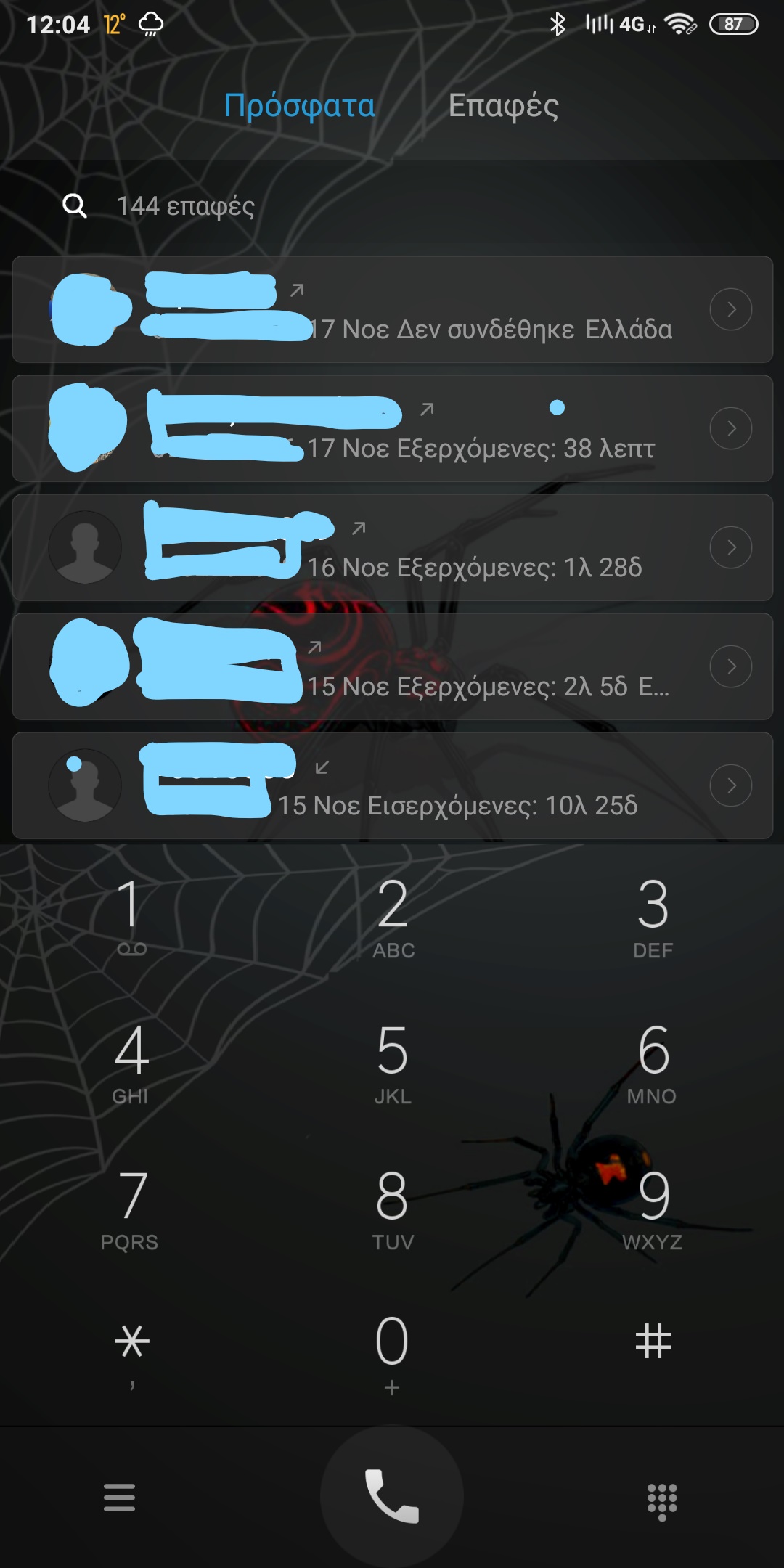Viewport: 784px width, 1568px height.
Task: Open details of the 16 Νοε call
Action: pos(730,548)
